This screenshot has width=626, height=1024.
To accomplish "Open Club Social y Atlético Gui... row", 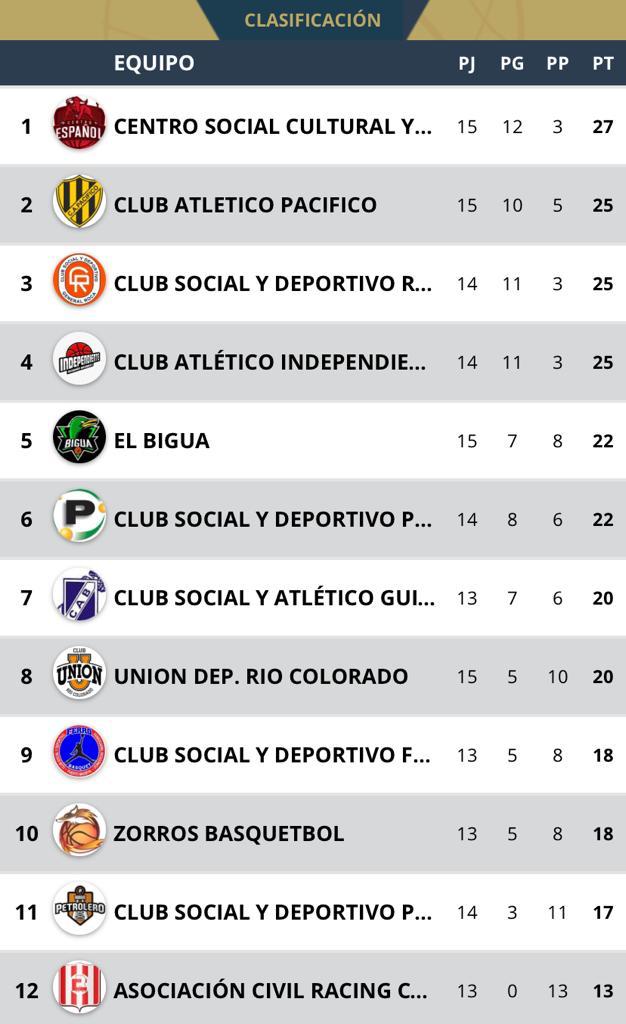I will (x=273, y=598).
